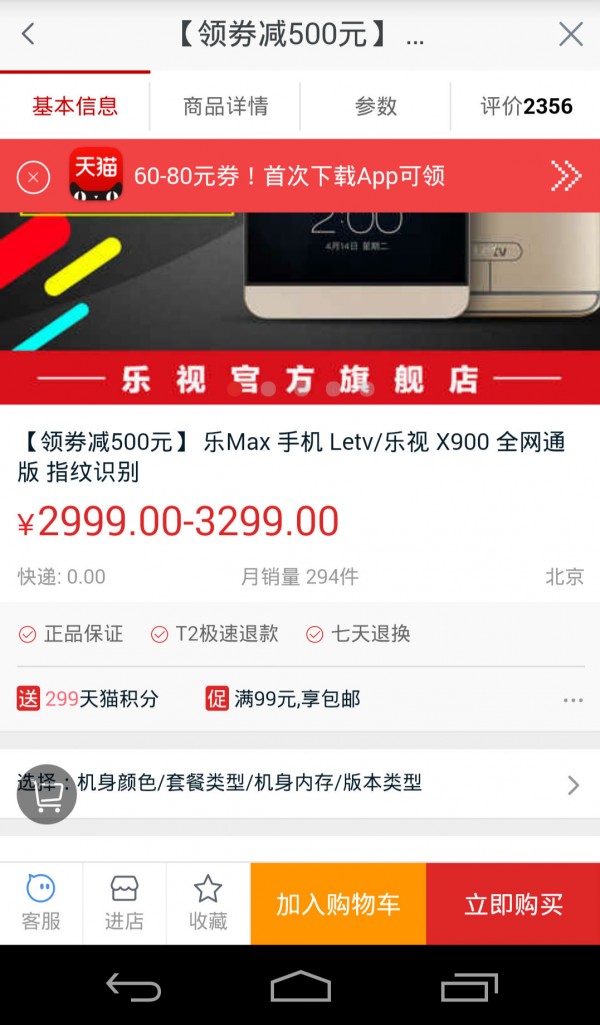Image resolution: width=600 pixels, height=1025 pixels.
Task: Contact 客服 customer service
Action: point(41,903)
